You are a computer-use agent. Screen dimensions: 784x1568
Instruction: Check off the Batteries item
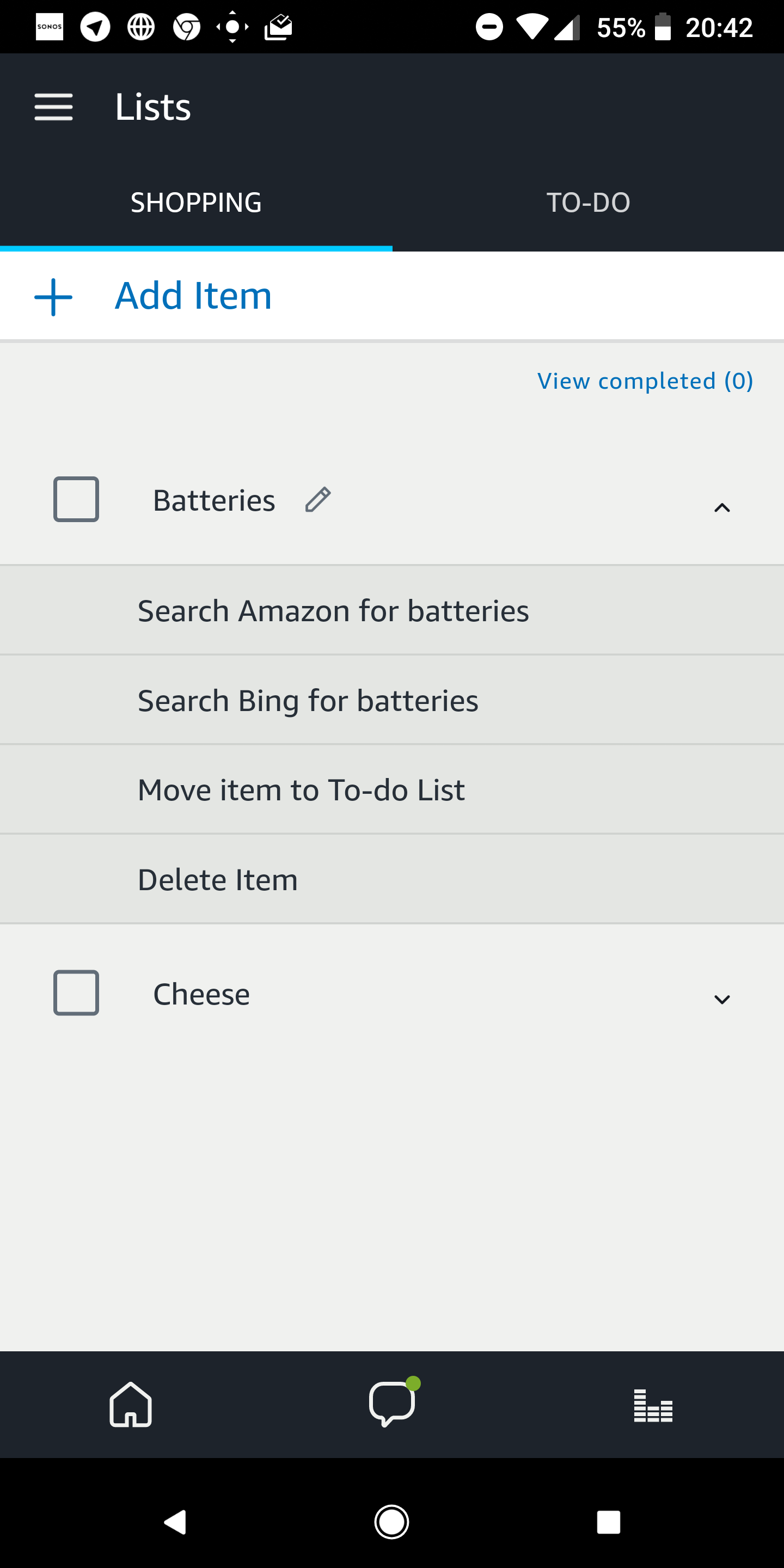[x=76, y=499]
